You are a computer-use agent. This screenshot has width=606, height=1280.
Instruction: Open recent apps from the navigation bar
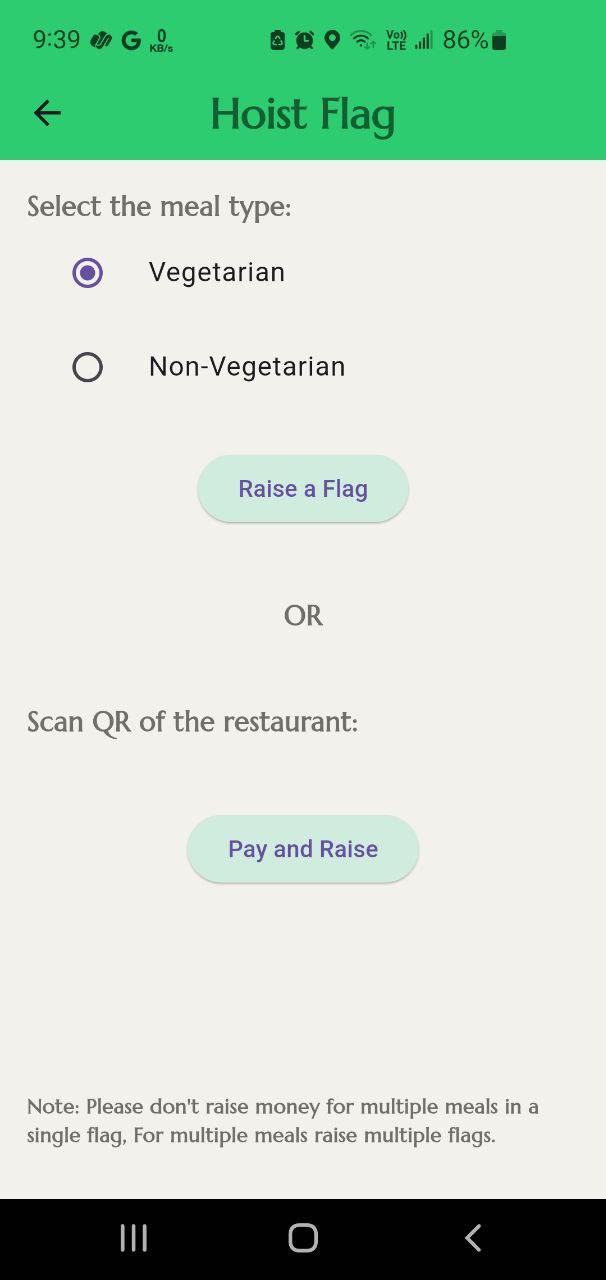(133, 1238)
